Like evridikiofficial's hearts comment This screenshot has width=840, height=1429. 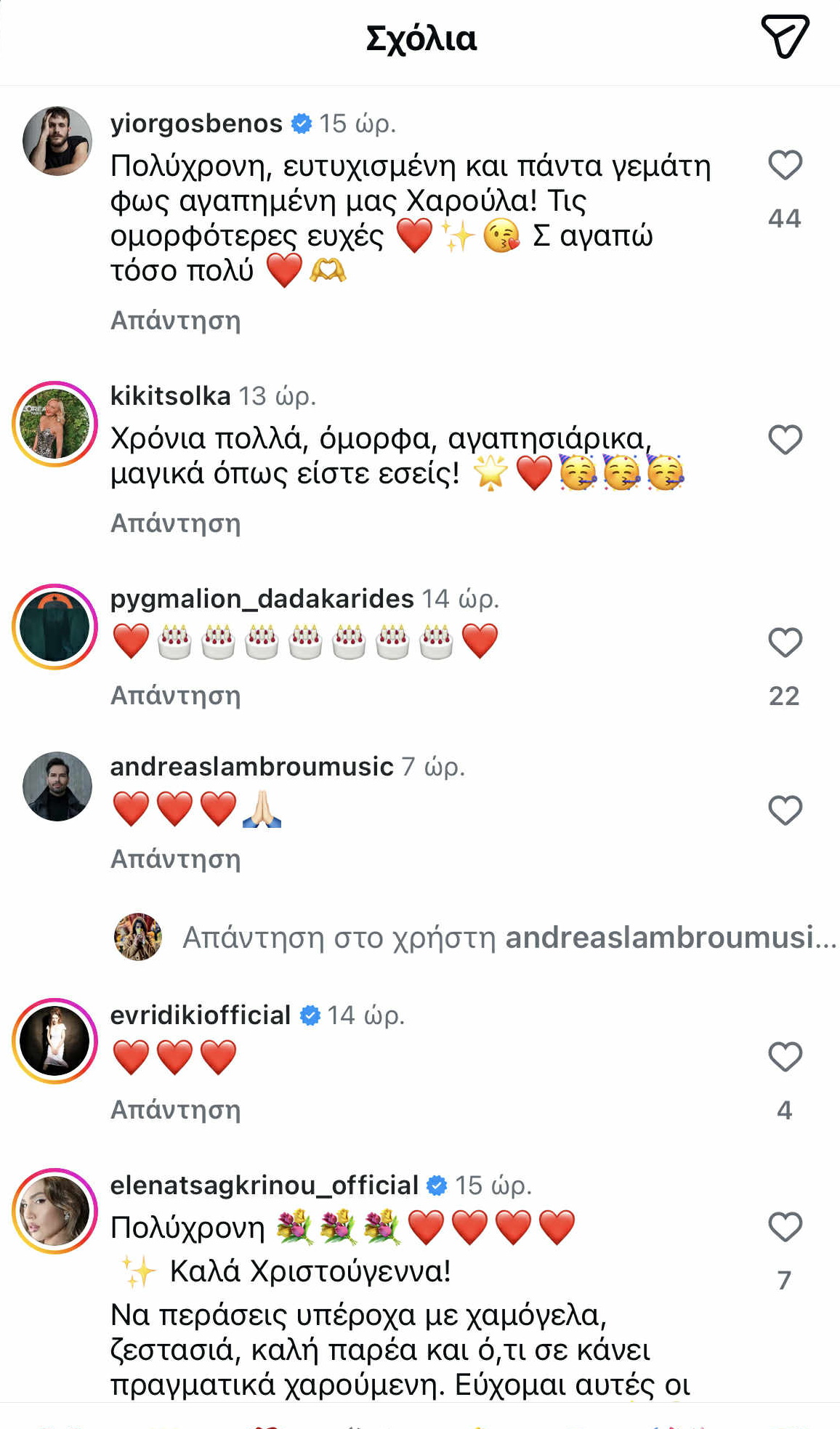click(785, 1057)
